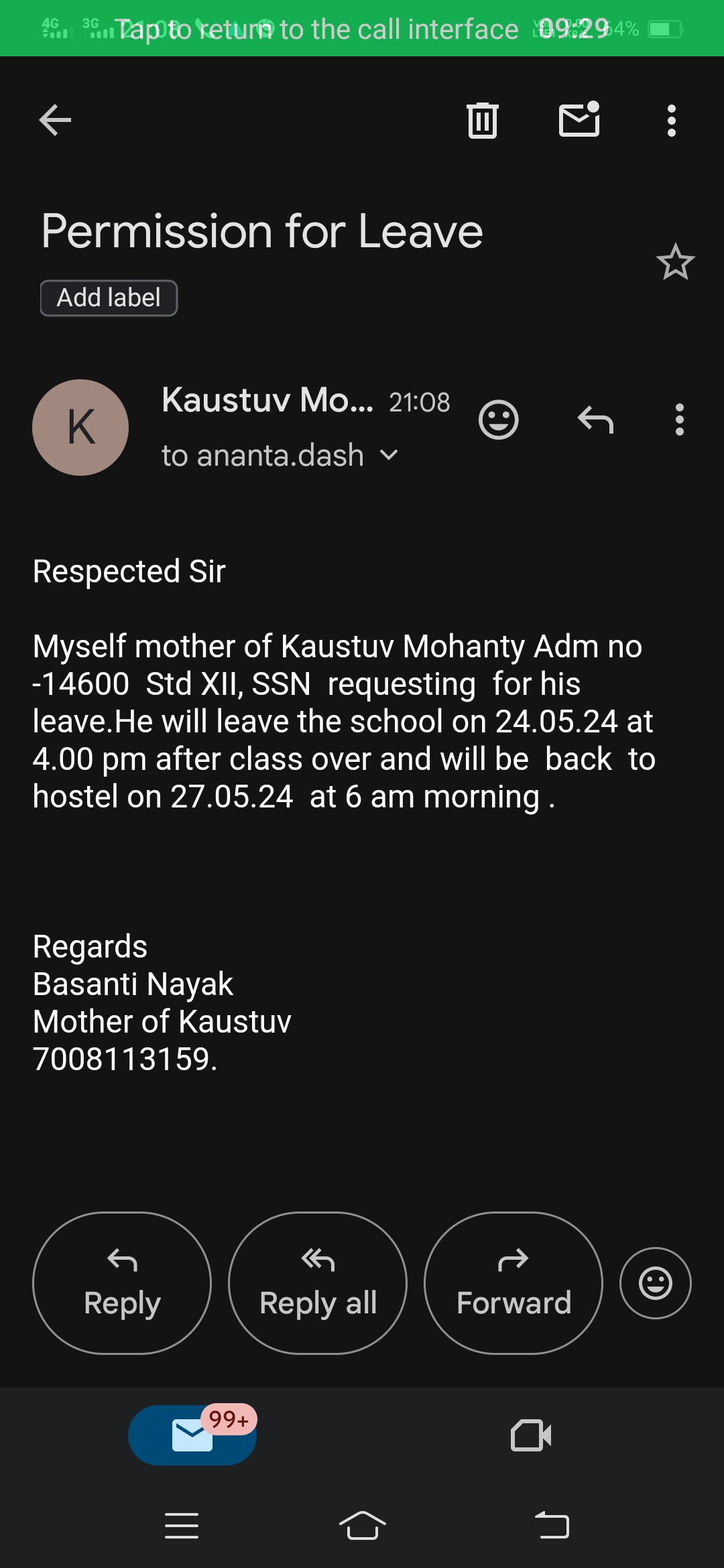Go to the system home screen

(x=362, y=1526)
